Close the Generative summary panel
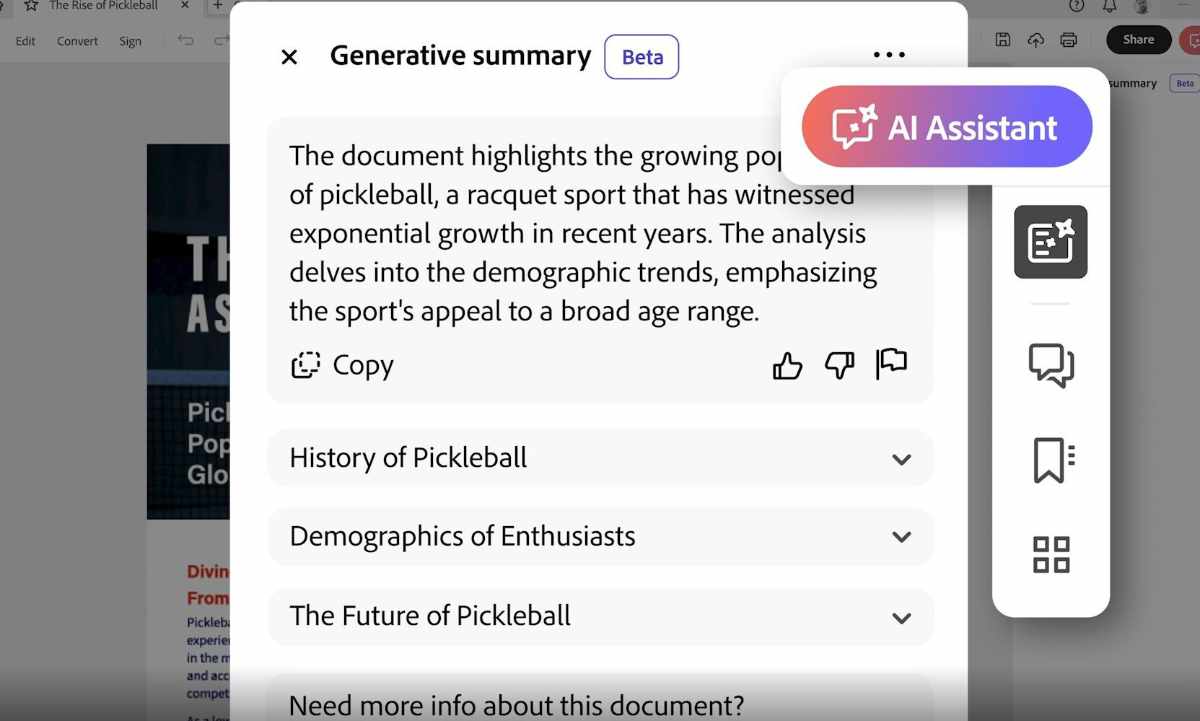This screenshot has height=721, width=1200. (289, 58)
